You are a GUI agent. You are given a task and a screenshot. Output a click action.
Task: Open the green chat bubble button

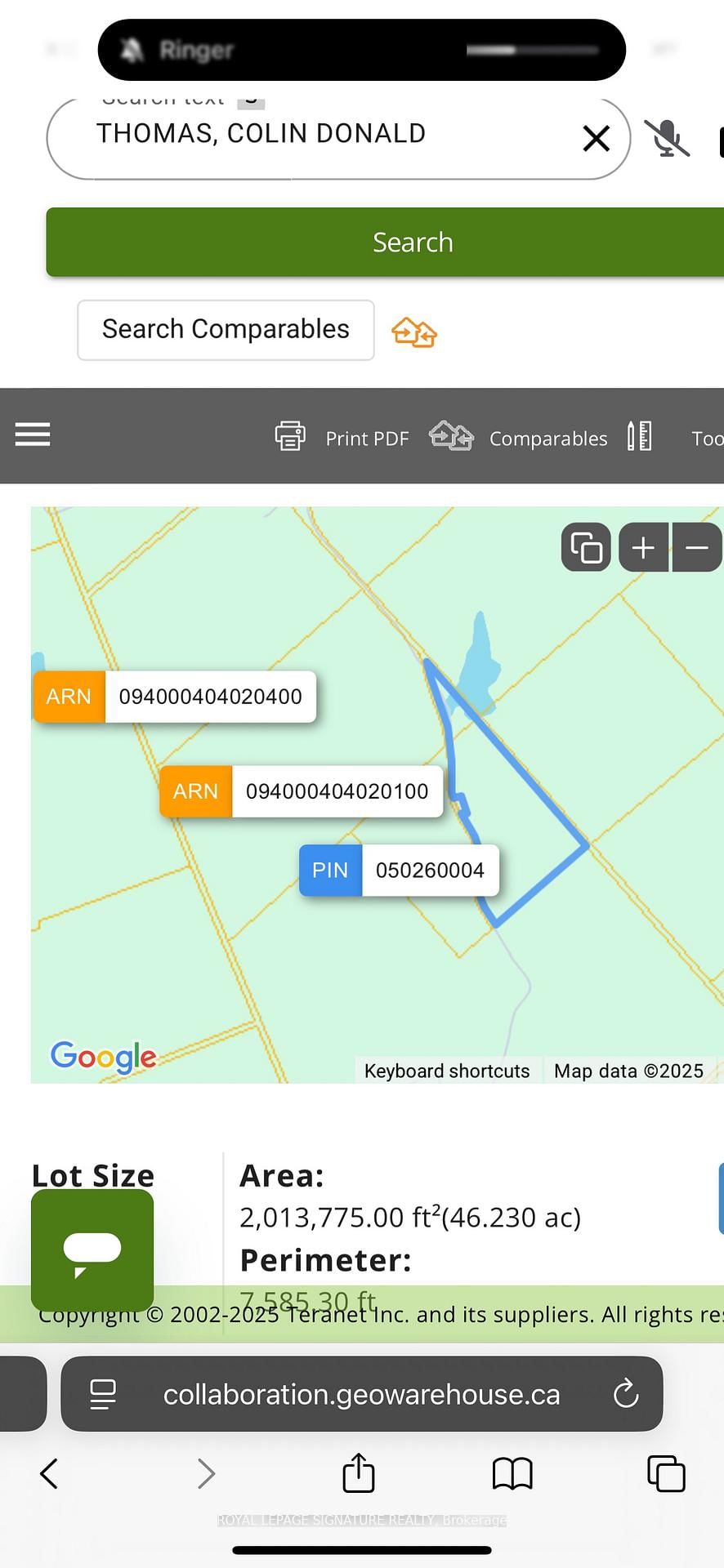click(92, 1249)
